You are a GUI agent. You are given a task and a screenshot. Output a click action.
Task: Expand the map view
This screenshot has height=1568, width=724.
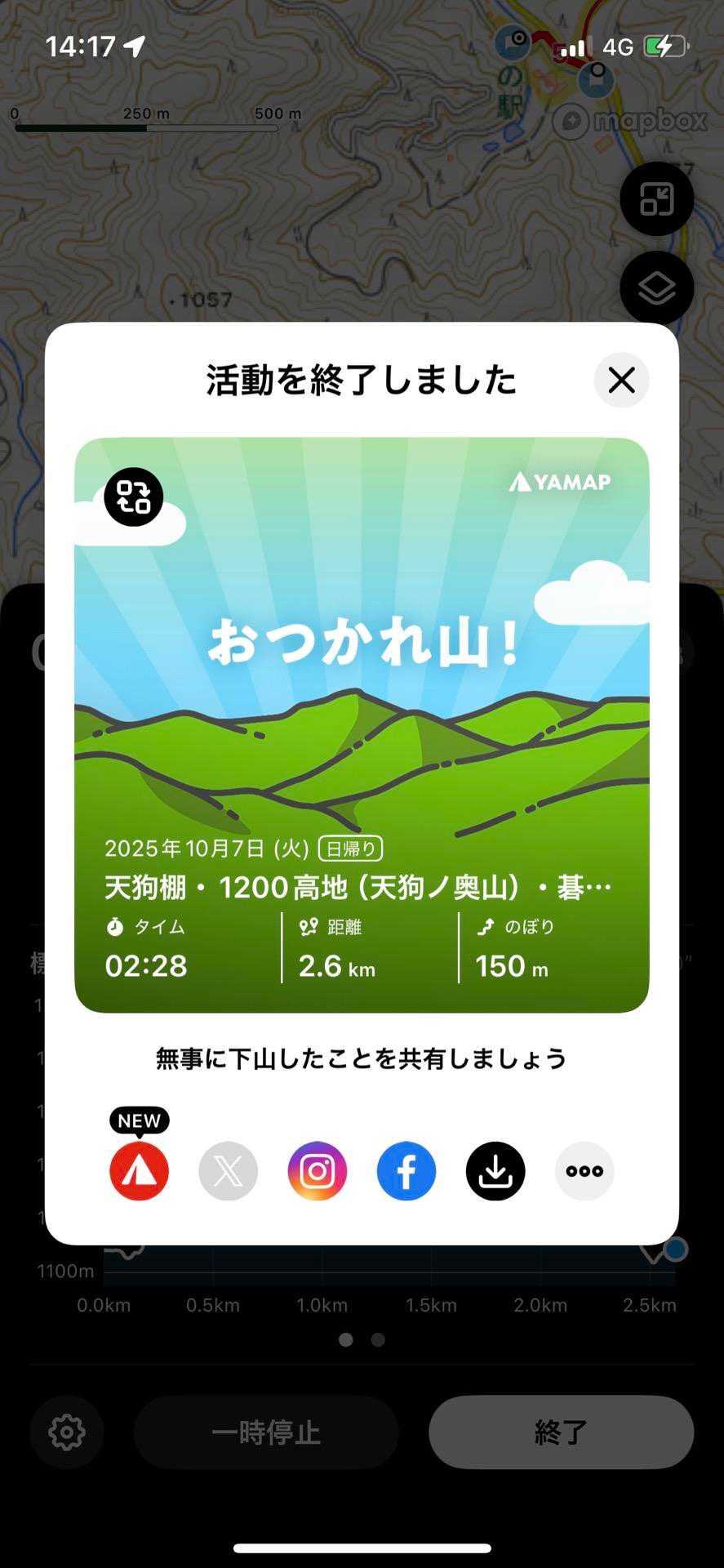[x=657, y=199]
